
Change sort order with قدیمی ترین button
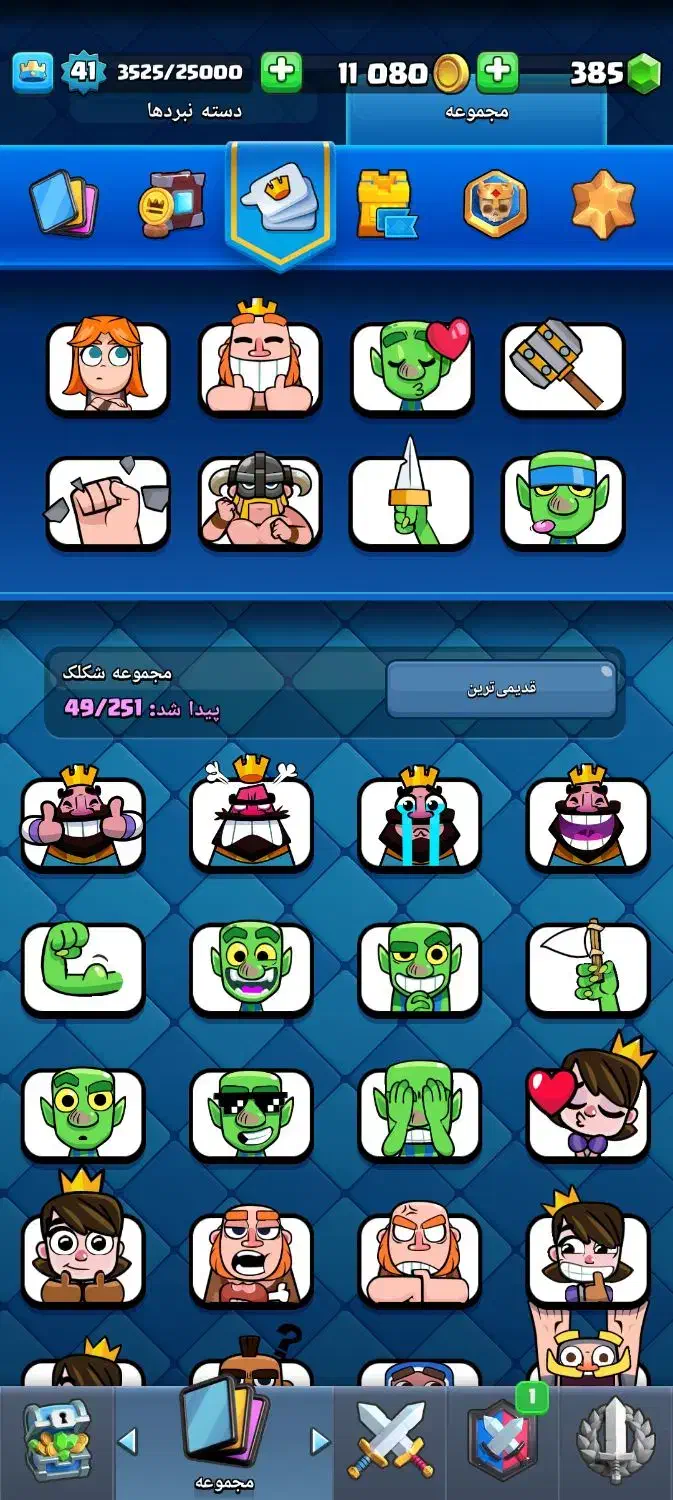[501, 689]
